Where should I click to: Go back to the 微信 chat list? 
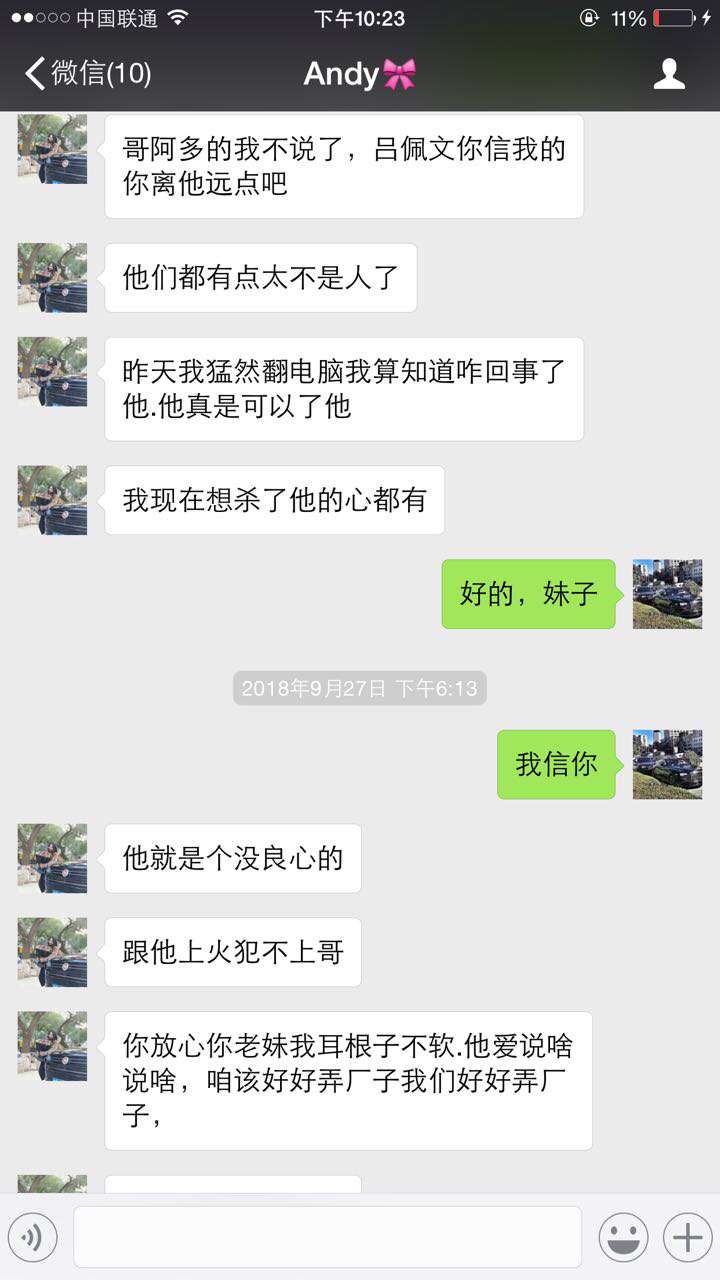click(88, 74)
